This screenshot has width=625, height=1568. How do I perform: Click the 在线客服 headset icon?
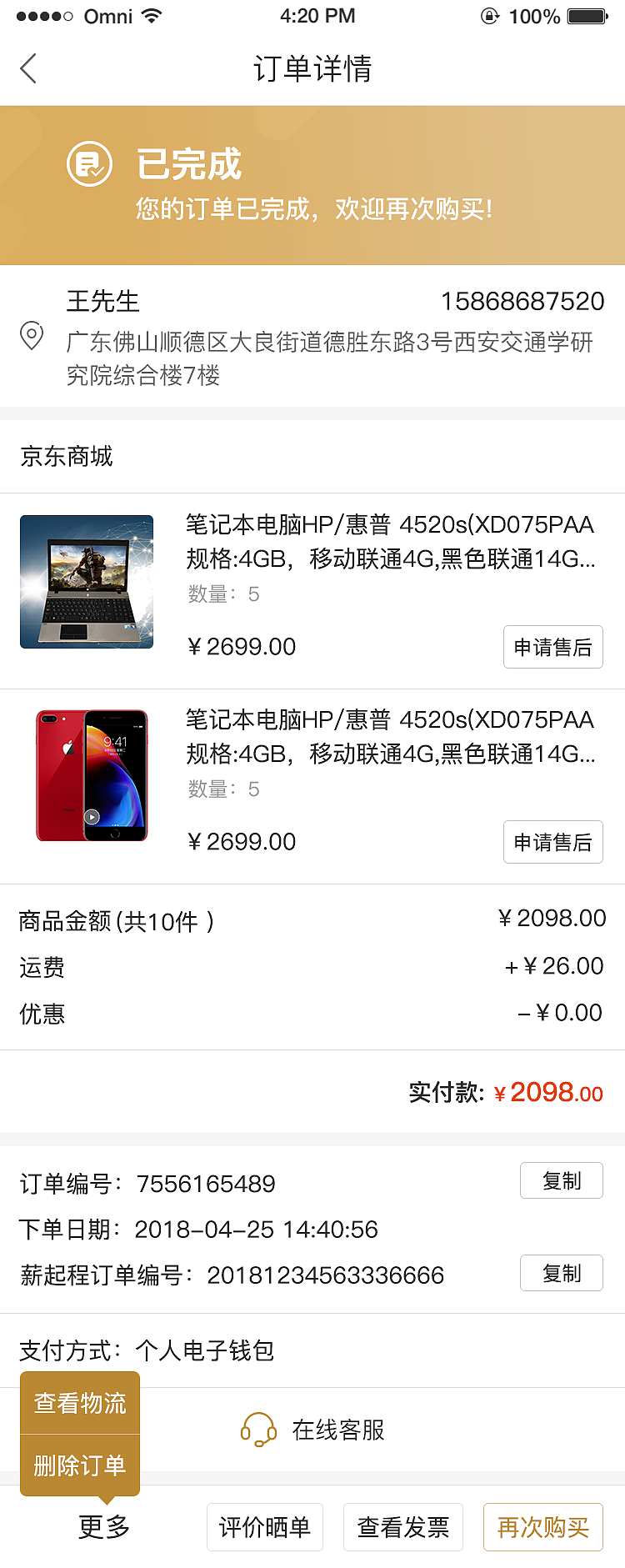pos(258,1430)
